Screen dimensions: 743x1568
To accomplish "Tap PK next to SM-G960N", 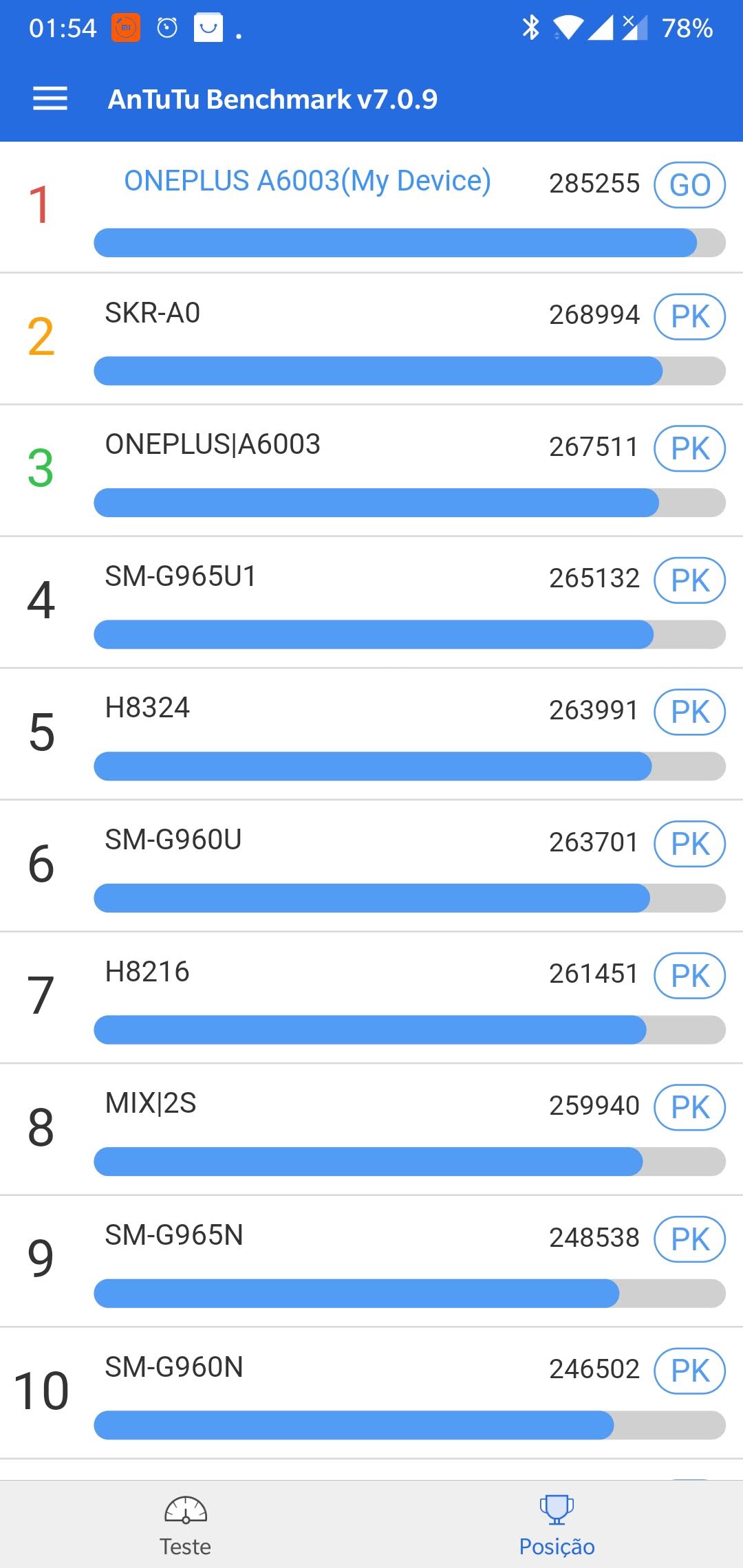I will click(689, 1371).
